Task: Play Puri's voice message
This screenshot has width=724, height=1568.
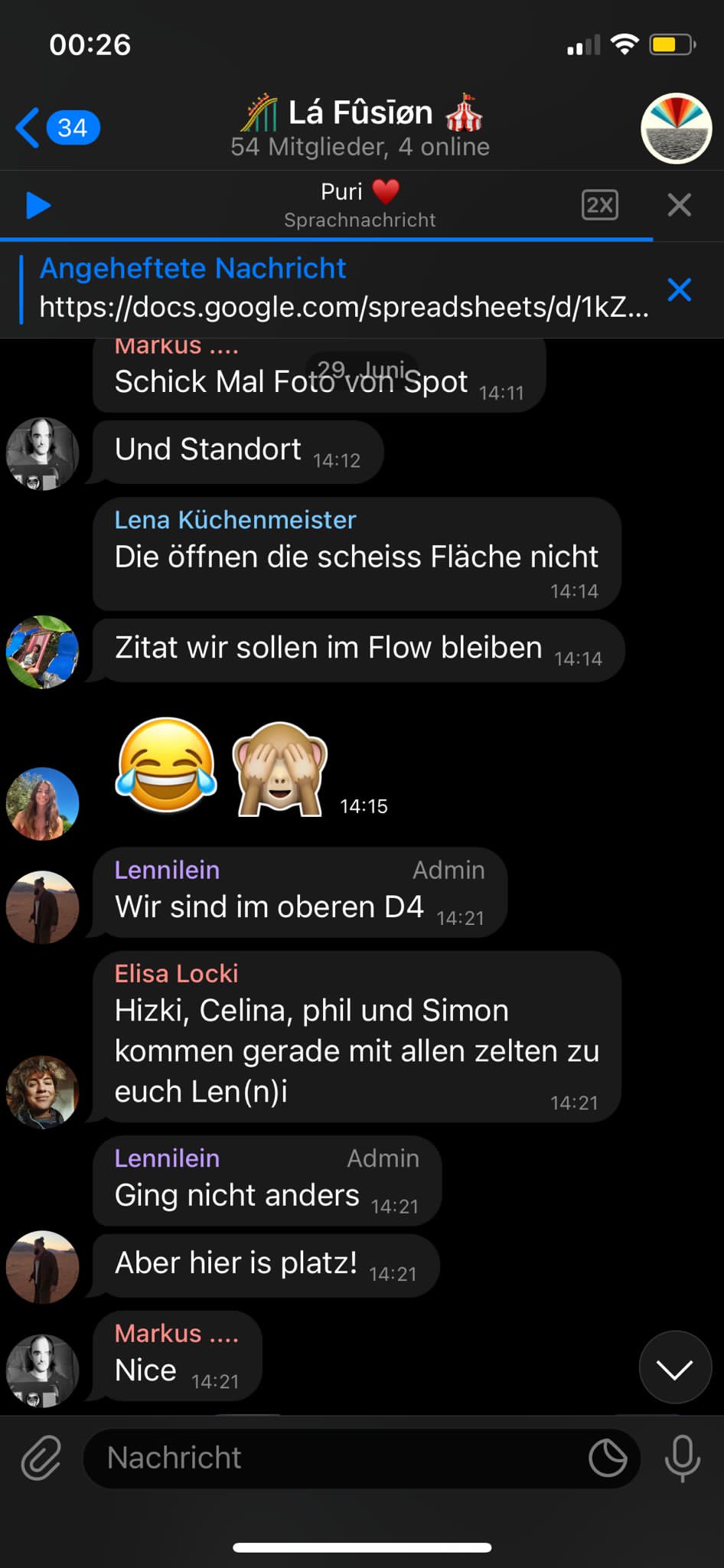Action: pyautogui.click(x=38, y=205)
